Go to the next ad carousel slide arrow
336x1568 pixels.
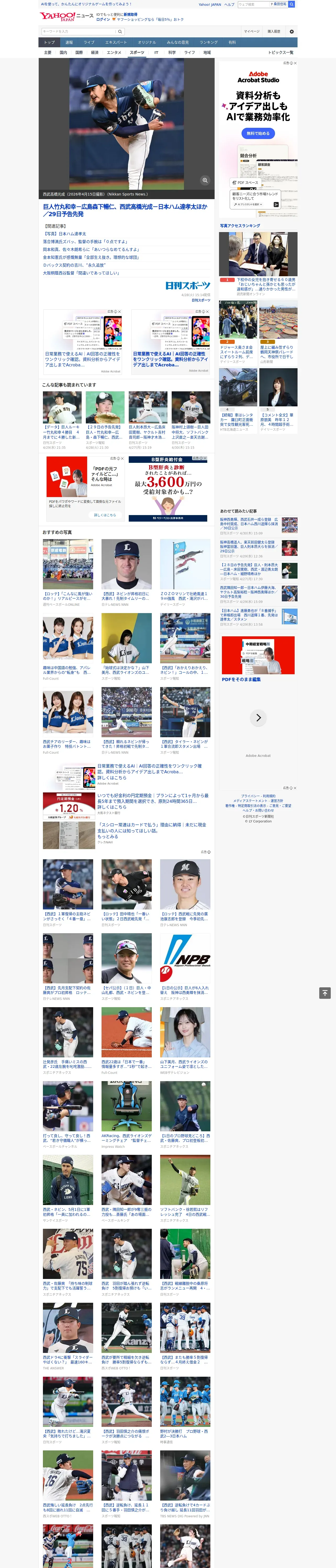[259, 718]
